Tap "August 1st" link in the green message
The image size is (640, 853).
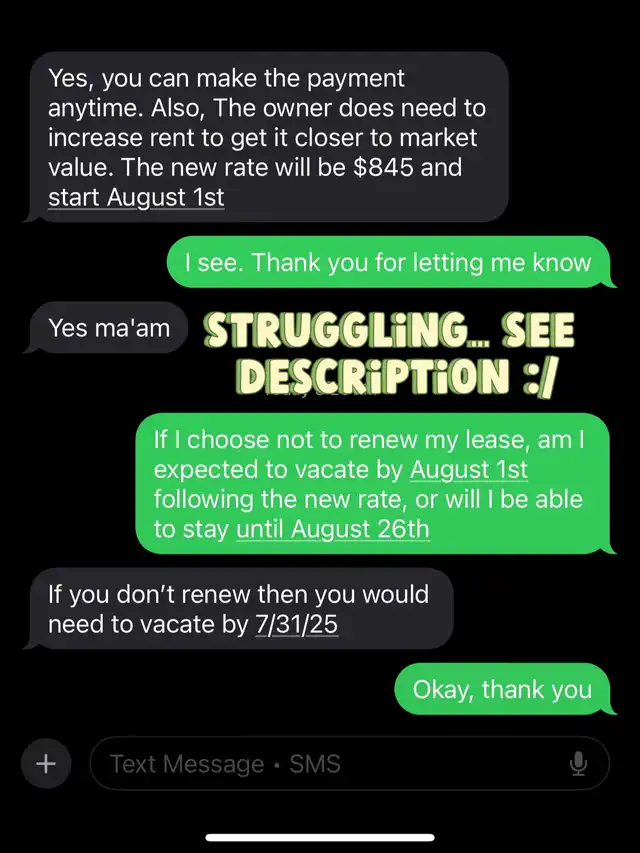coord(469,468)
